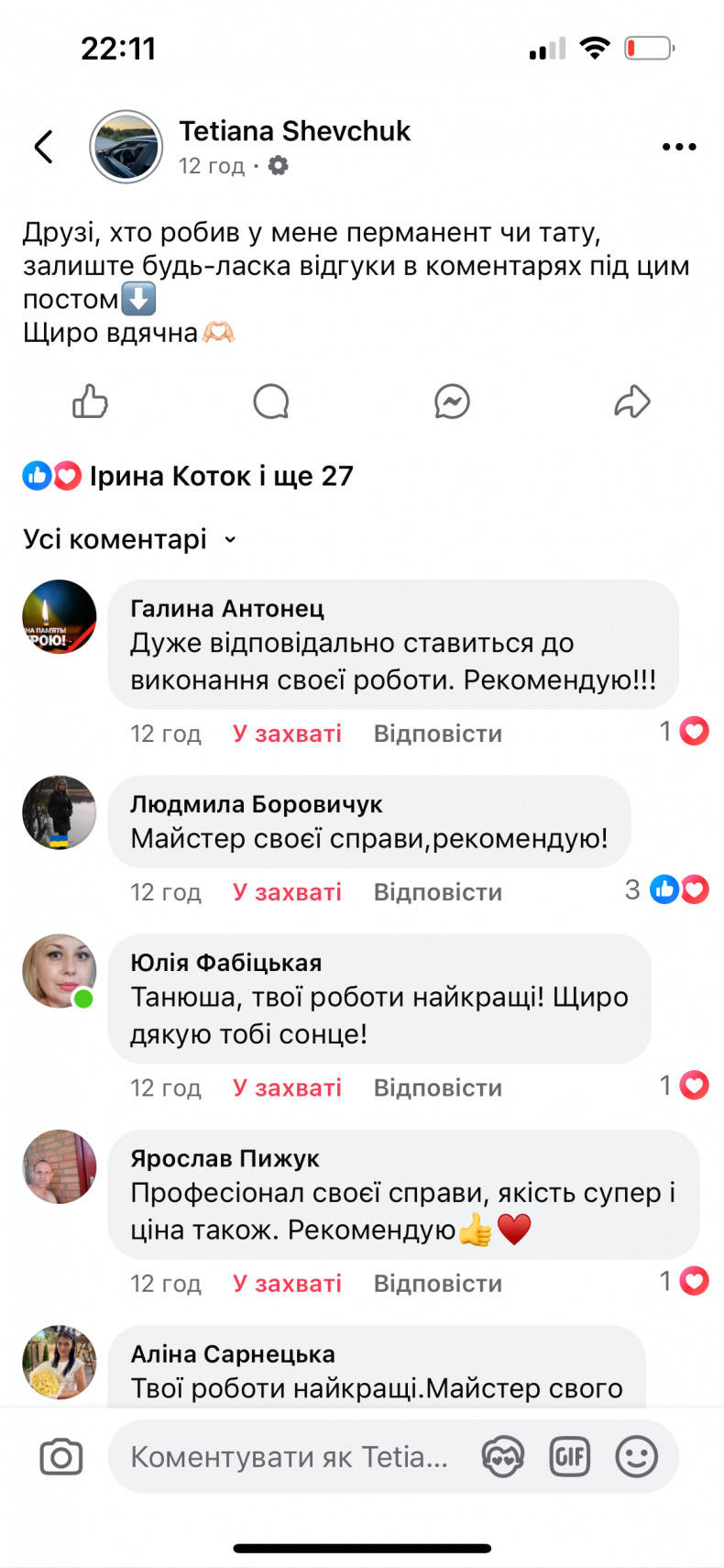Attach a photo with camera icon
The height and width of the screenshot is (1568, 724).
[x=61, y=1457]
